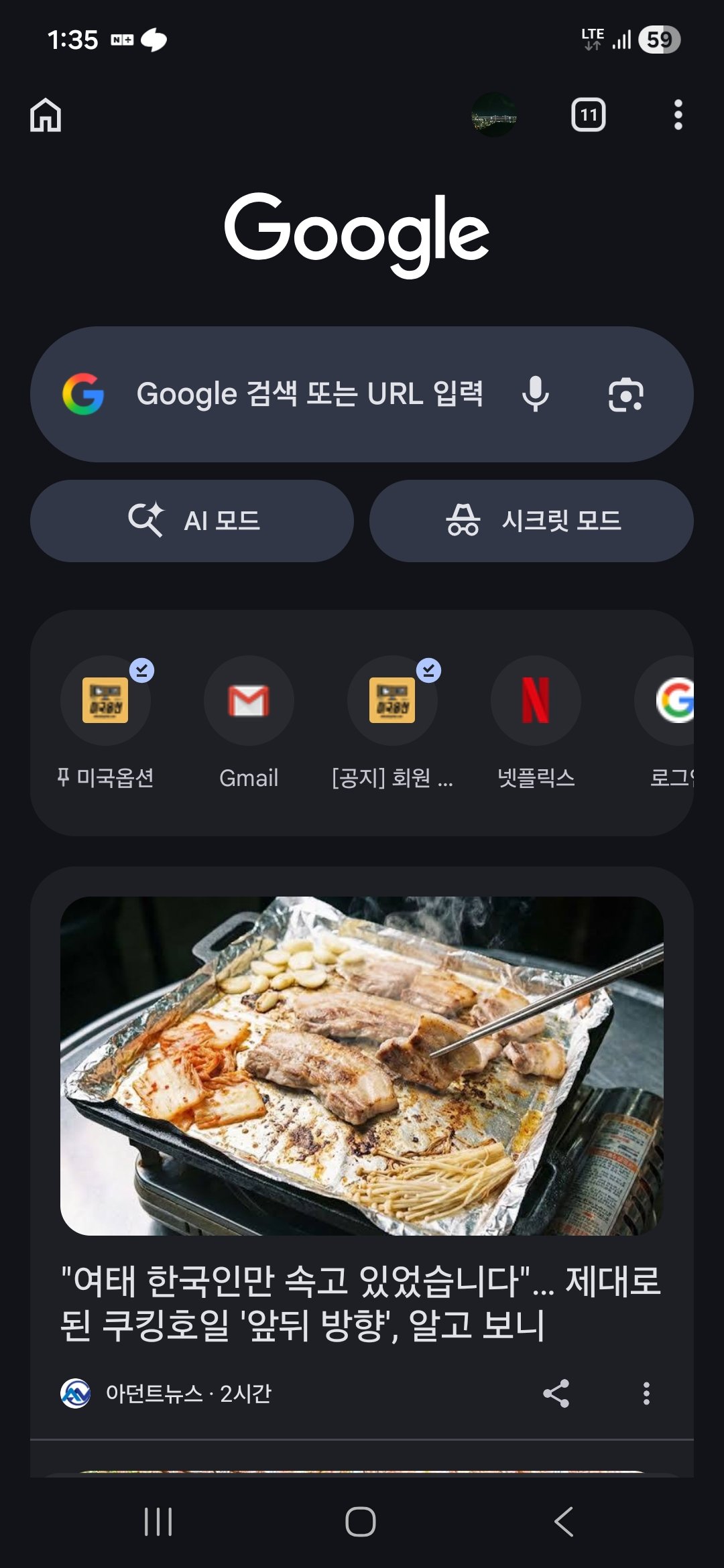This screenshot has width=724, height=1568.
Task: Open the Gmail shortcut
Action: [249, 701]
